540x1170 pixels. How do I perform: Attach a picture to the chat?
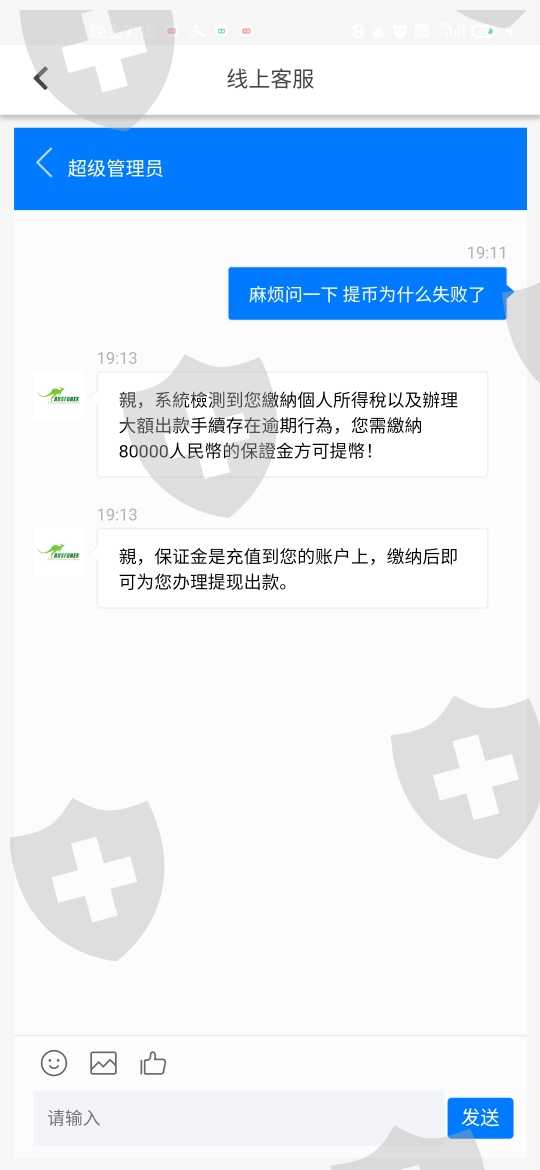pos(104,1063)
